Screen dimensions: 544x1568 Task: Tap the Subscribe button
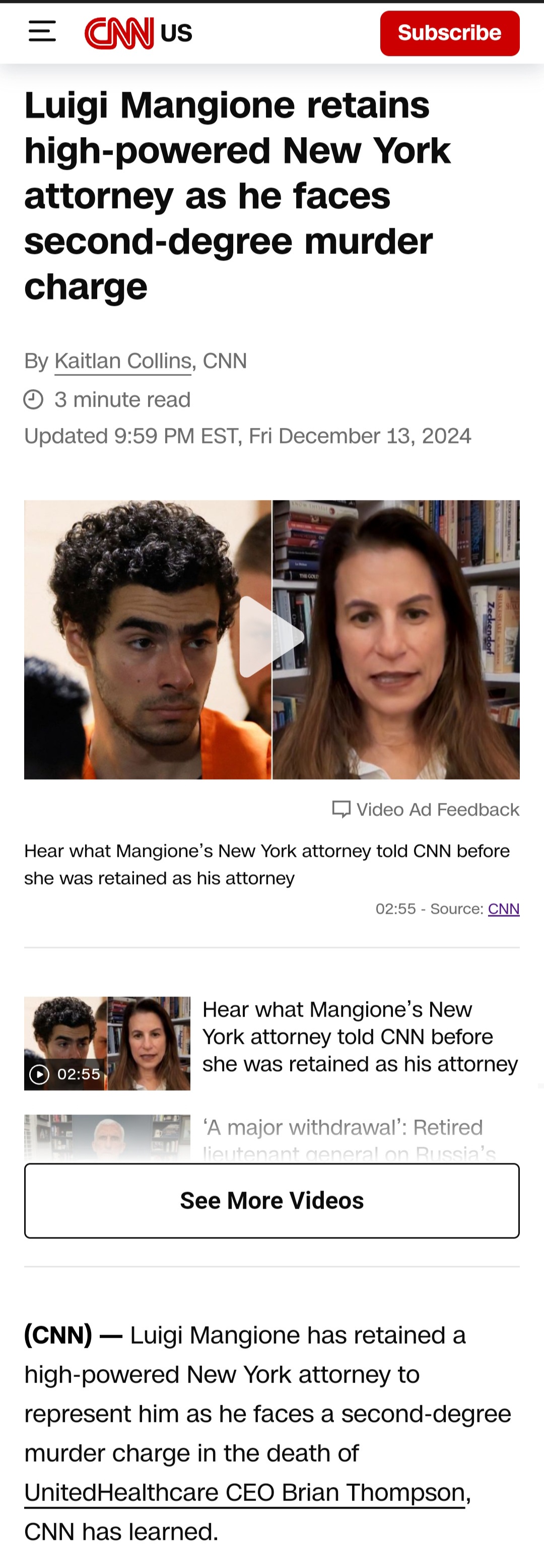[449, 33]
